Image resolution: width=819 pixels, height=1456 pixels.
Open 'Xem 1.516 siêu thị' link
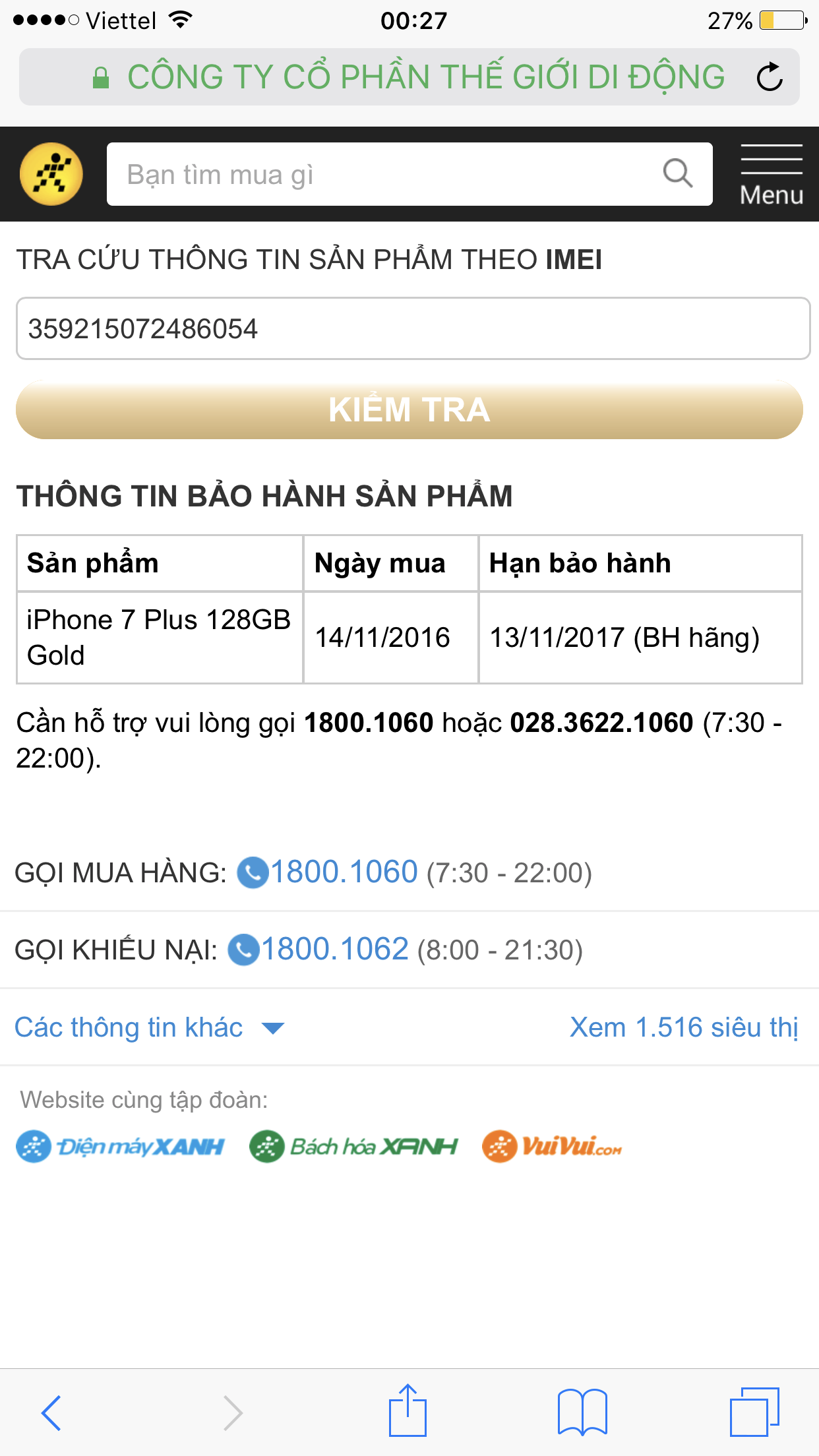pos(684,1027)
